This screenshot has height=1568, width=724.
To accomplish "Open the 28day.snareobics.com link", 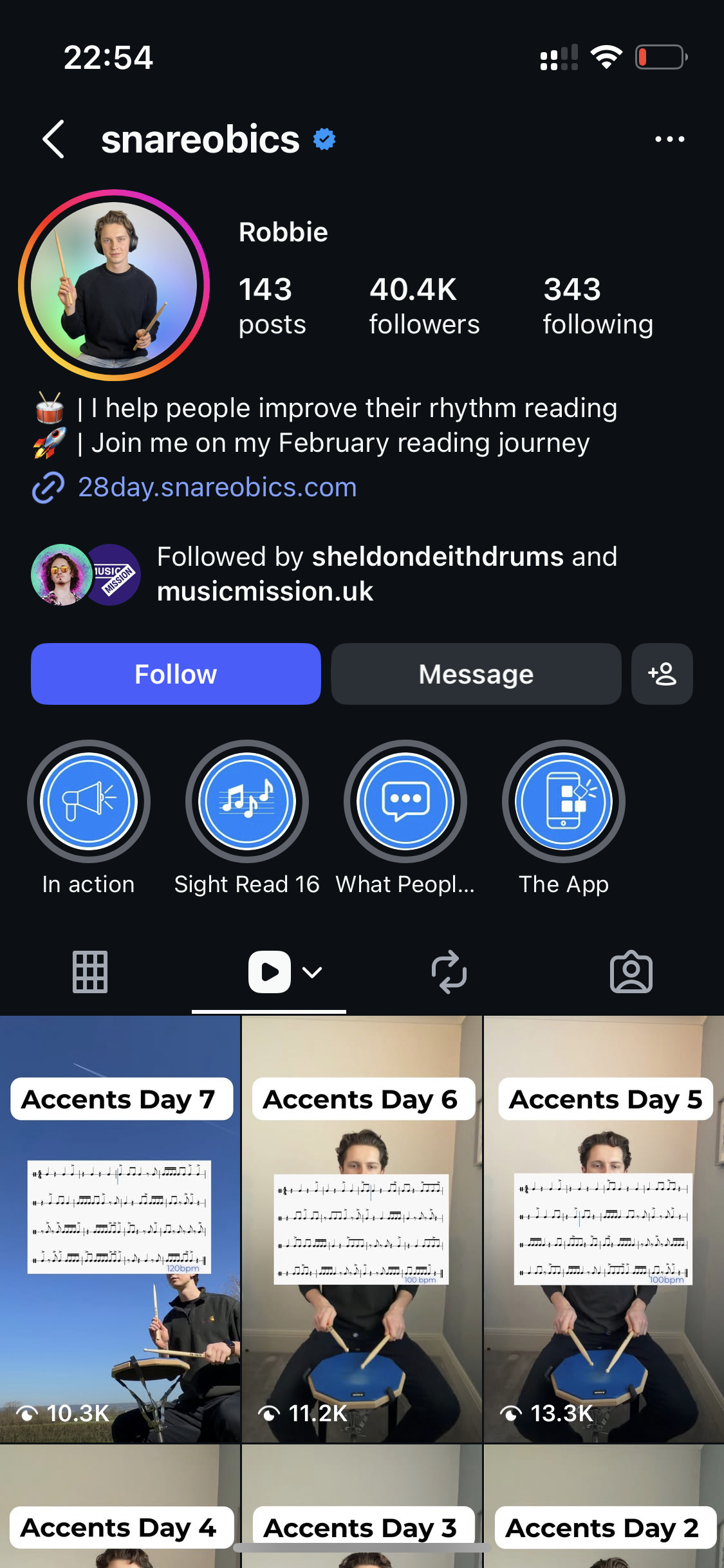I will click(217, 487).
